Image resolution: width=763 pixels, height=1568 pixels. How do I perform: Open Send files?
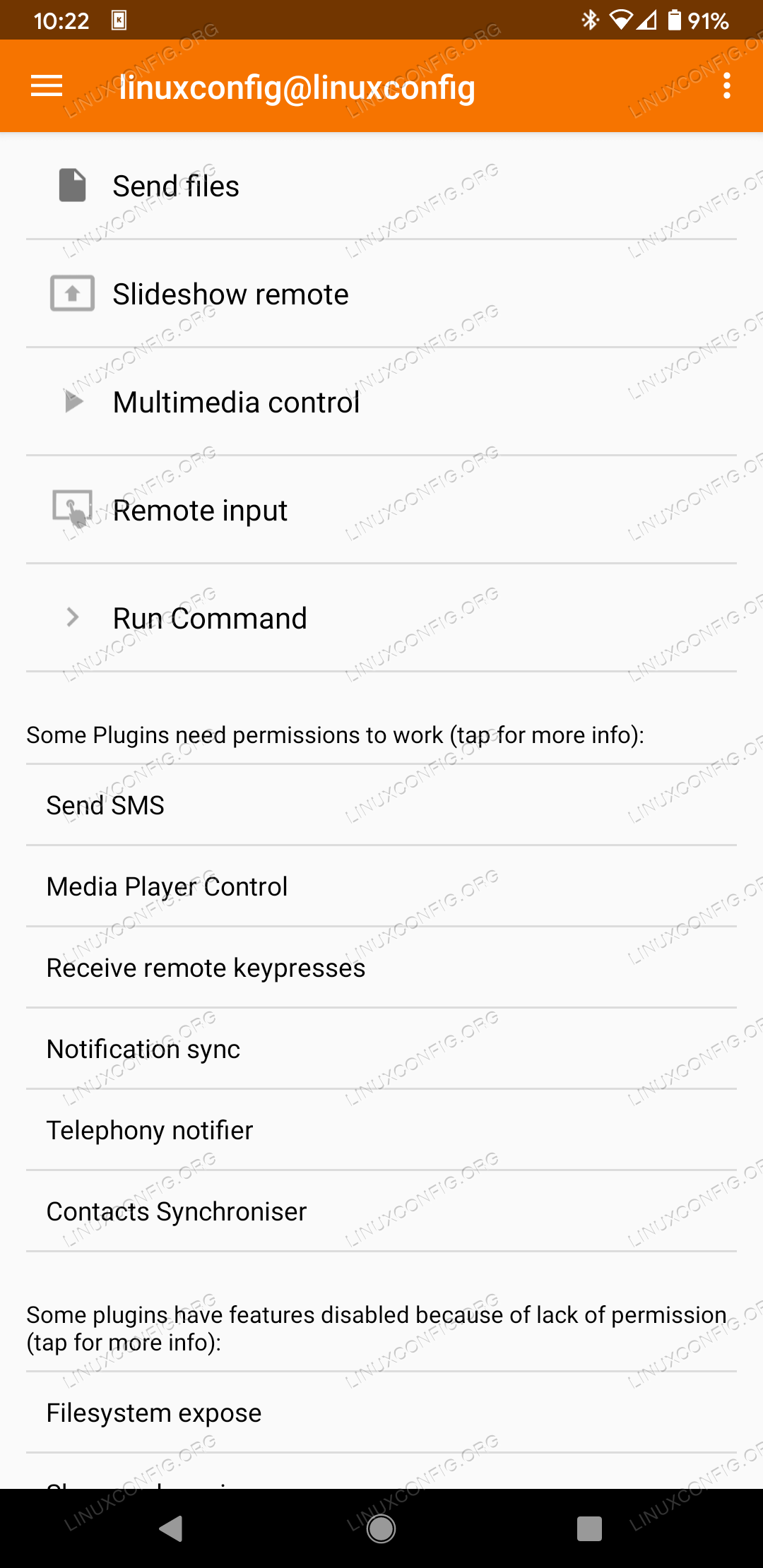point(381,186)
